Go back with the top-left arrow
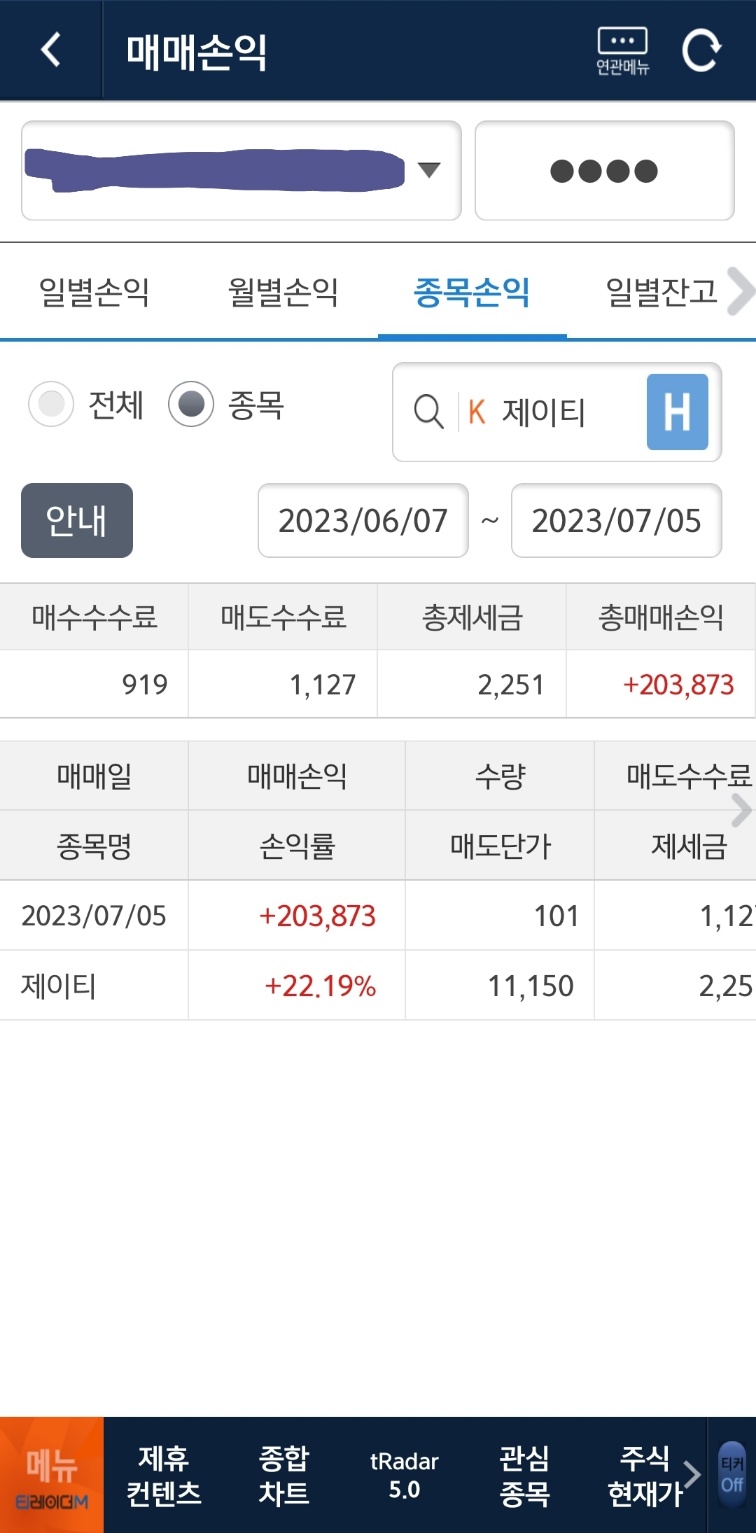This screenshot has height=1533, width=756. tap(50, 49)
